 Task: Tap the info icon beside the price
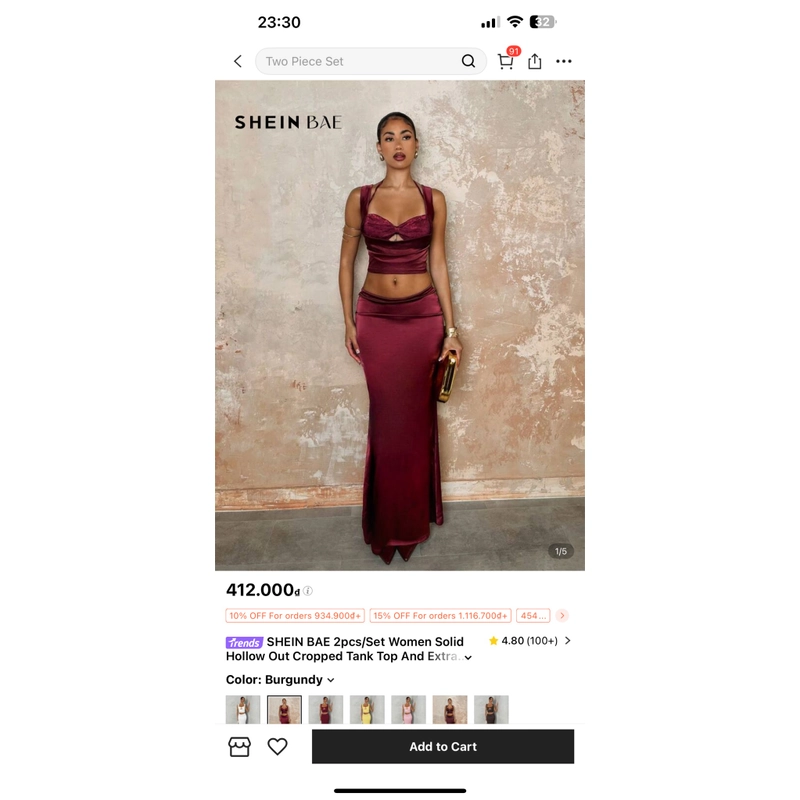click(308, 591)
